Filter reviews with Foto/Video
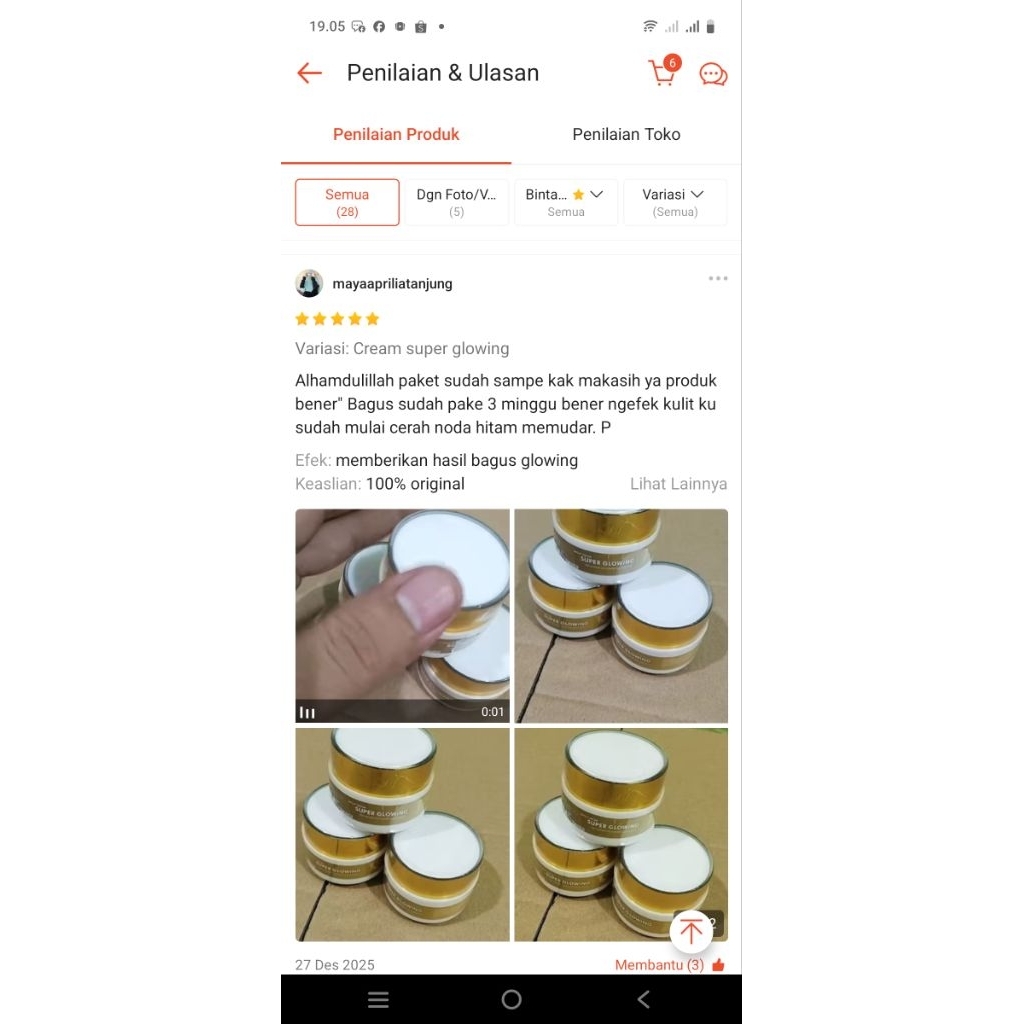Screen dimensions: 1024x1024 point(456,202)
